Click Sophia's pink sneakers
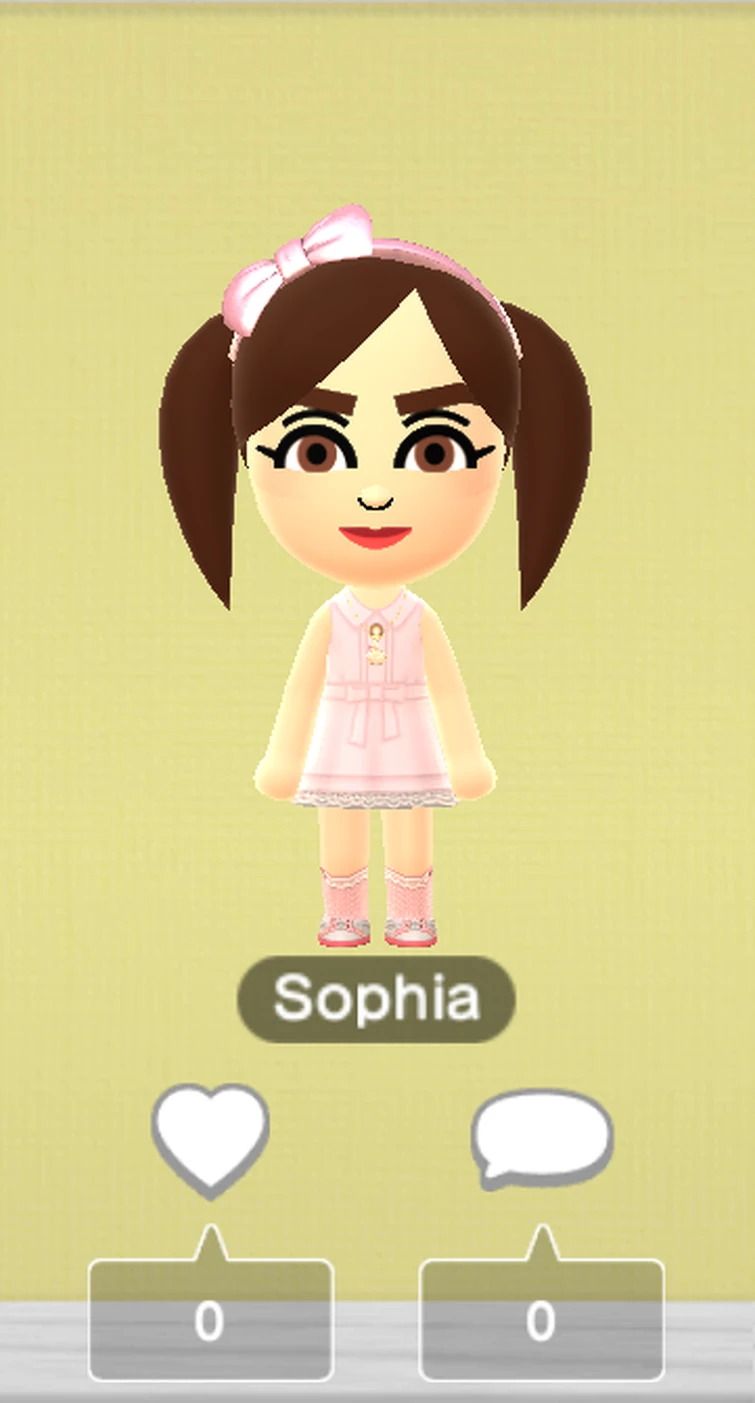 (345, 930)
